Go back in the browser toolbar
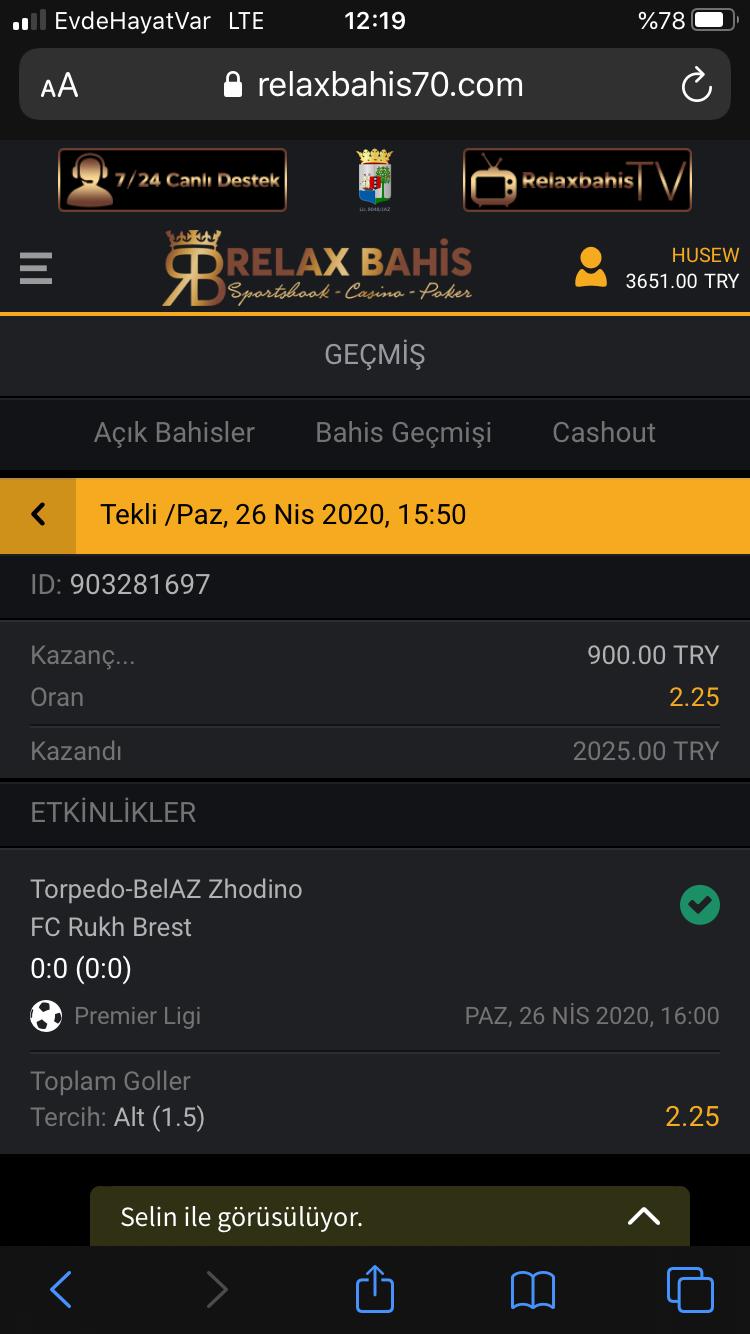This screenshot has height=1334, width=750. [60, 1290]
